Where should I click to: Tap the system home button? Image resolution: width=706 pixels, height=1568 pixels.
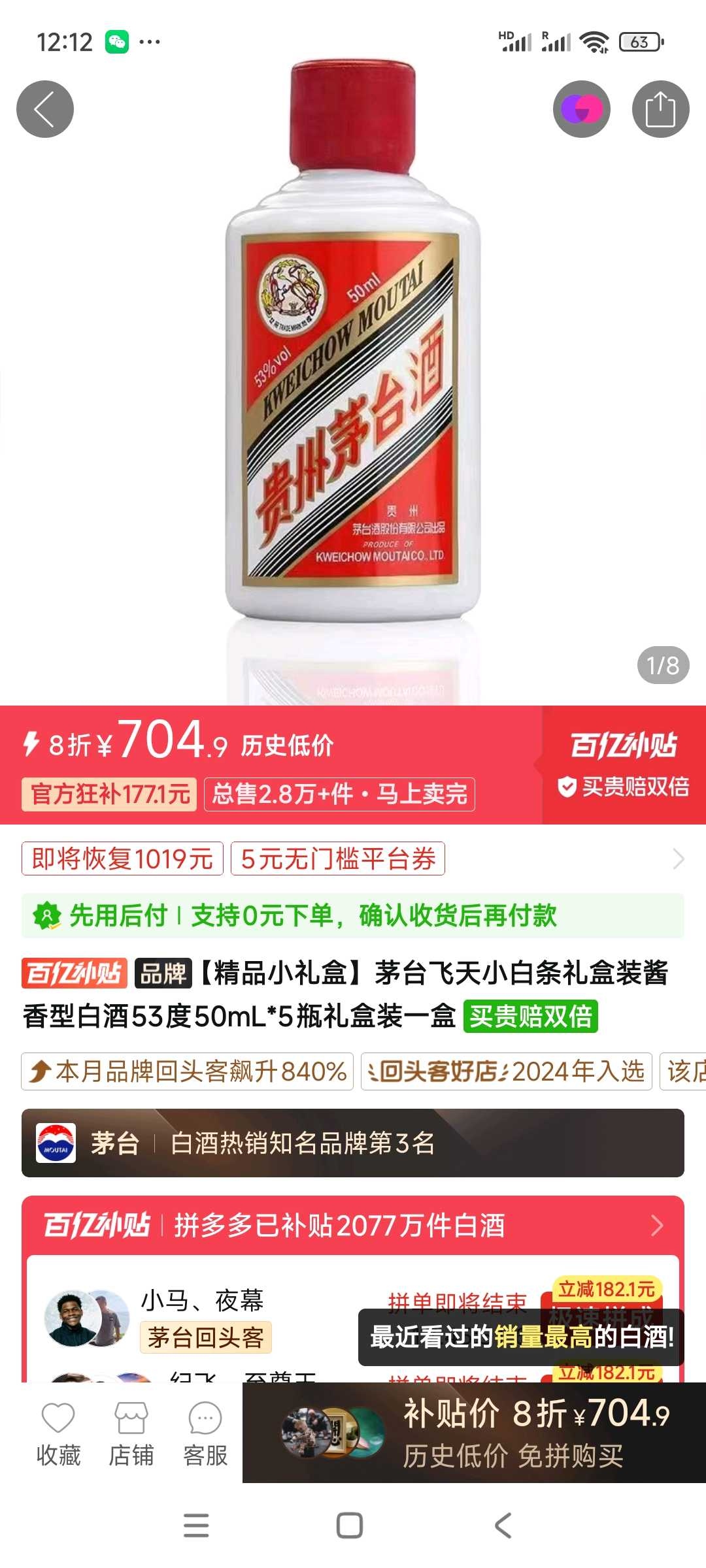click(350, 1526)
